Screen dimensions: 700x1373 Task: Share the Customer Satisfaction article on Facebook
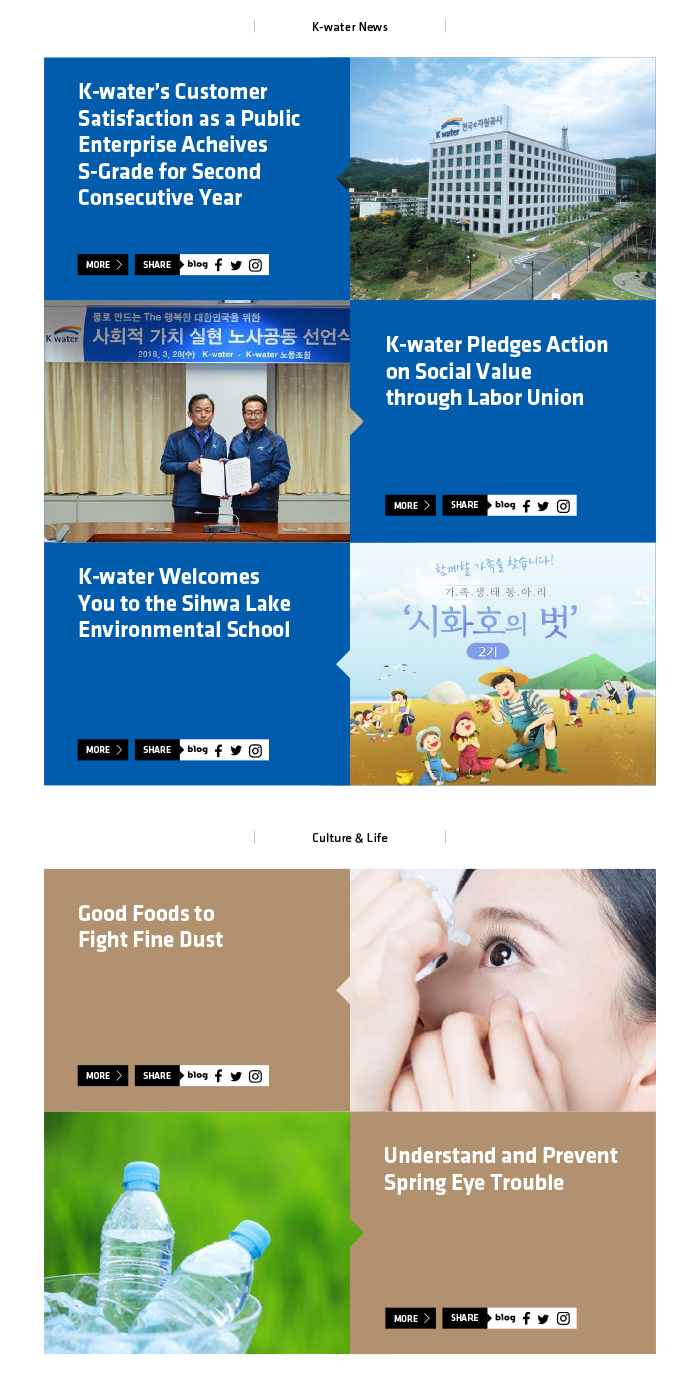219,265
